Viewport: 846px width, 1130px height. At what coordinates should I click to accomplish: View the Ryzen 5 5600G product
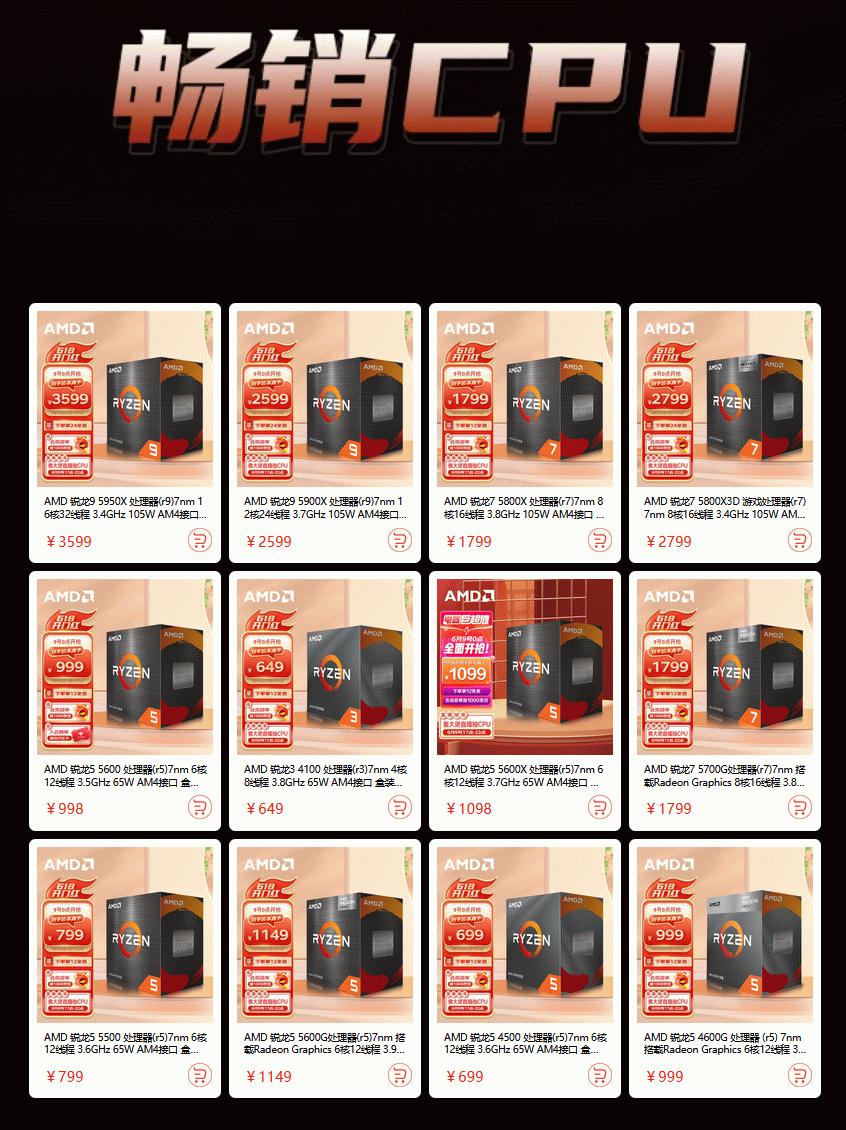[x=325, y=935]
